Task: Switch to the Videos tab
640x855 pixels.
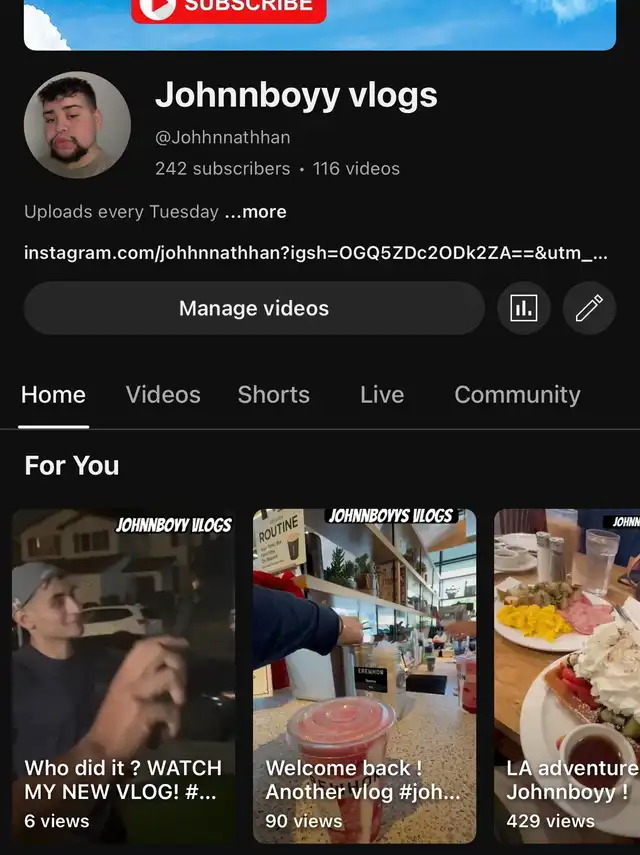Action: 163,395
